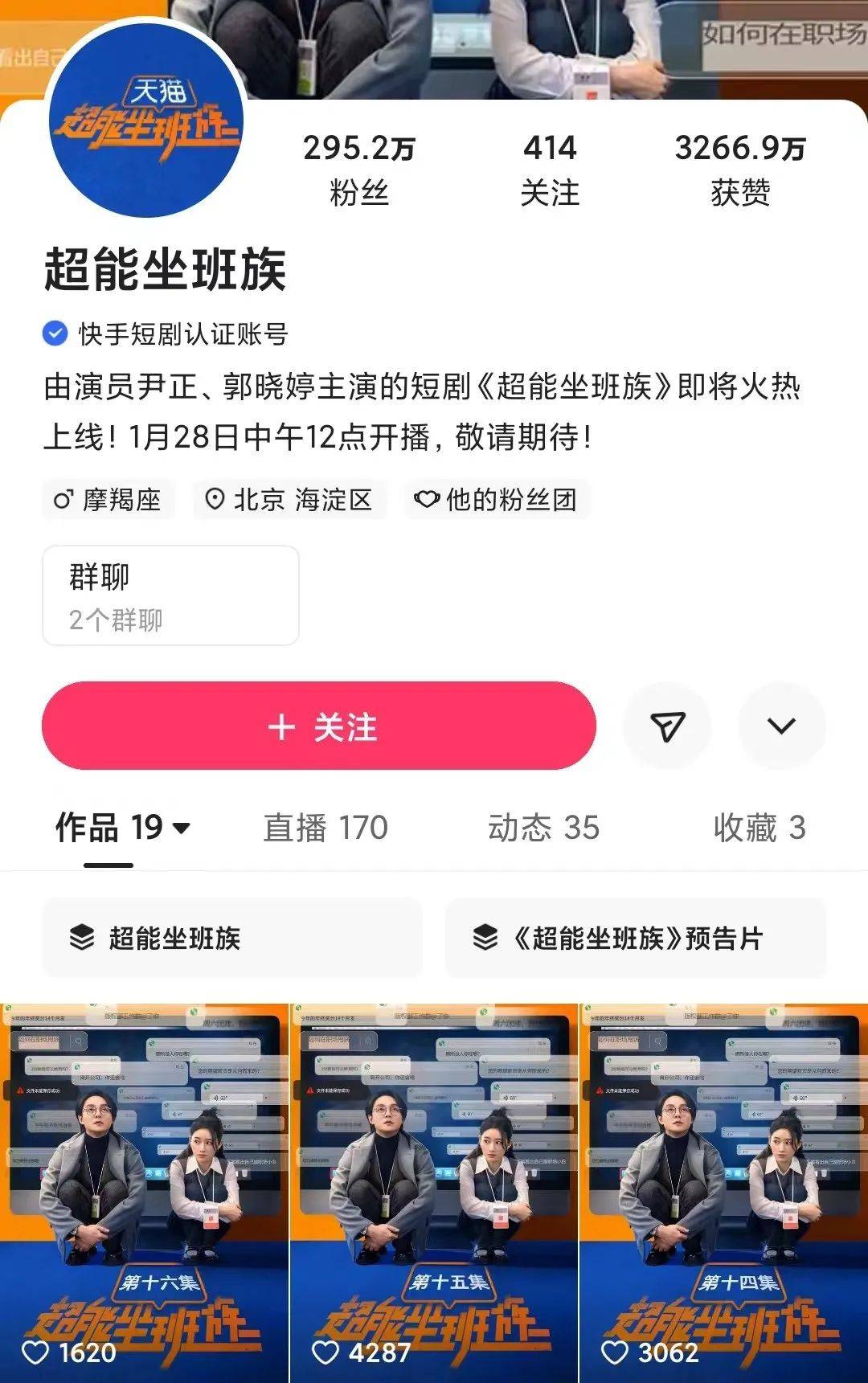868x1383 pixels.
Task: Expand the down-arrow recommendations button
Action: (x=781, y=726)
